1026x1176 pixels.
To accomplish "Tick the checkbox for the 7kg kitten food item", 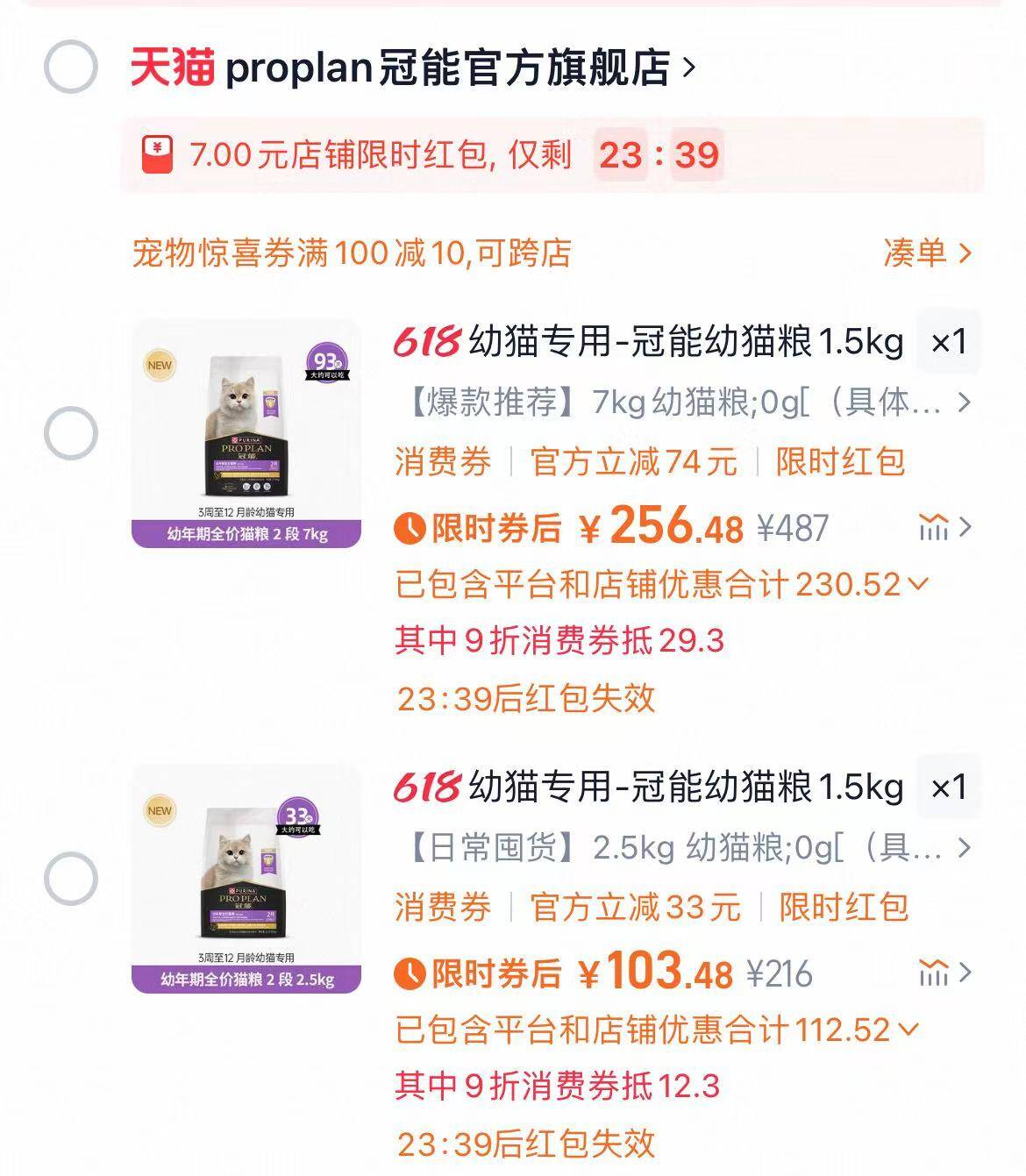I will (73, 431).
